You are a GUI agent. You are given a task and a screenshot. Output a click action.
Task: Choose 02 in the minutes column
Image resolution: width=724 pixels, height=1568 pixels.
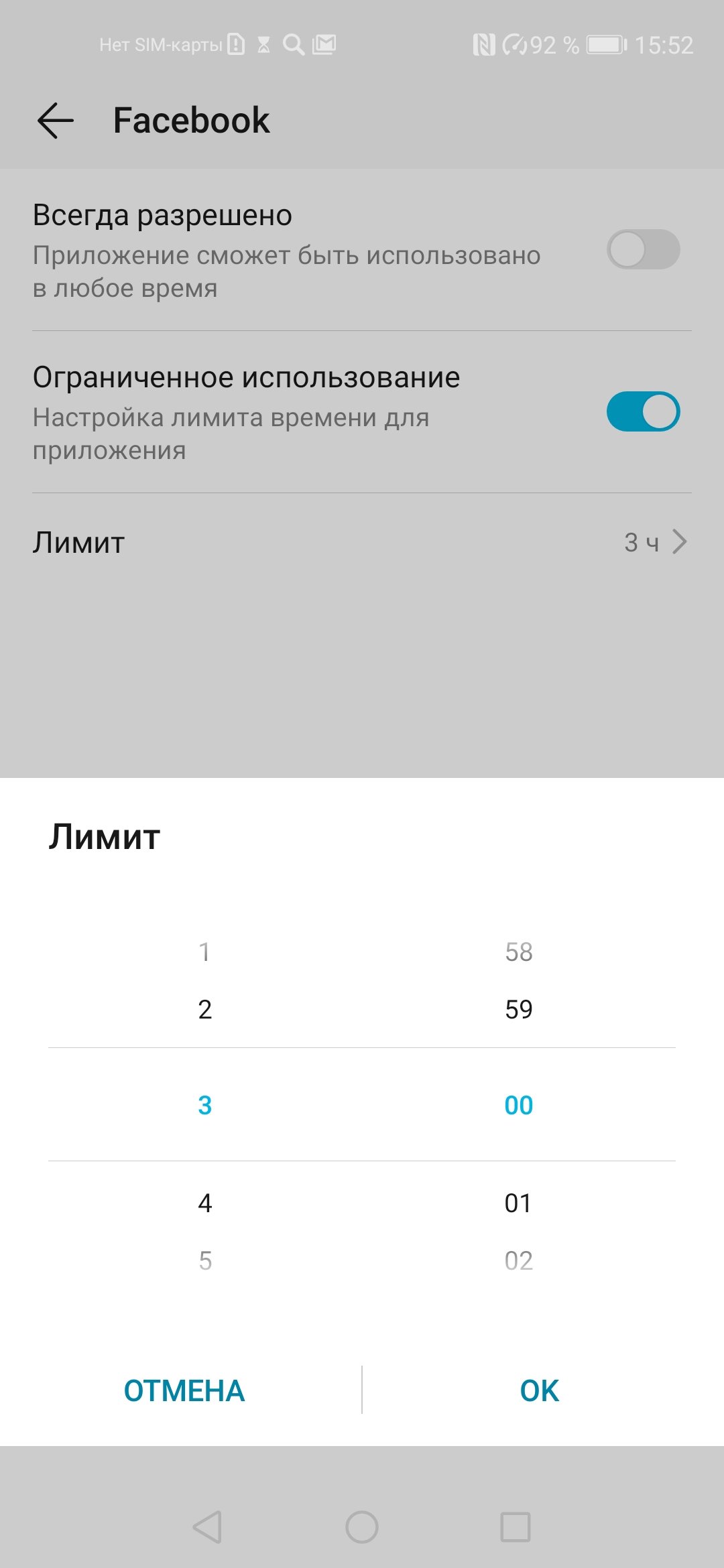point(518,1260)
